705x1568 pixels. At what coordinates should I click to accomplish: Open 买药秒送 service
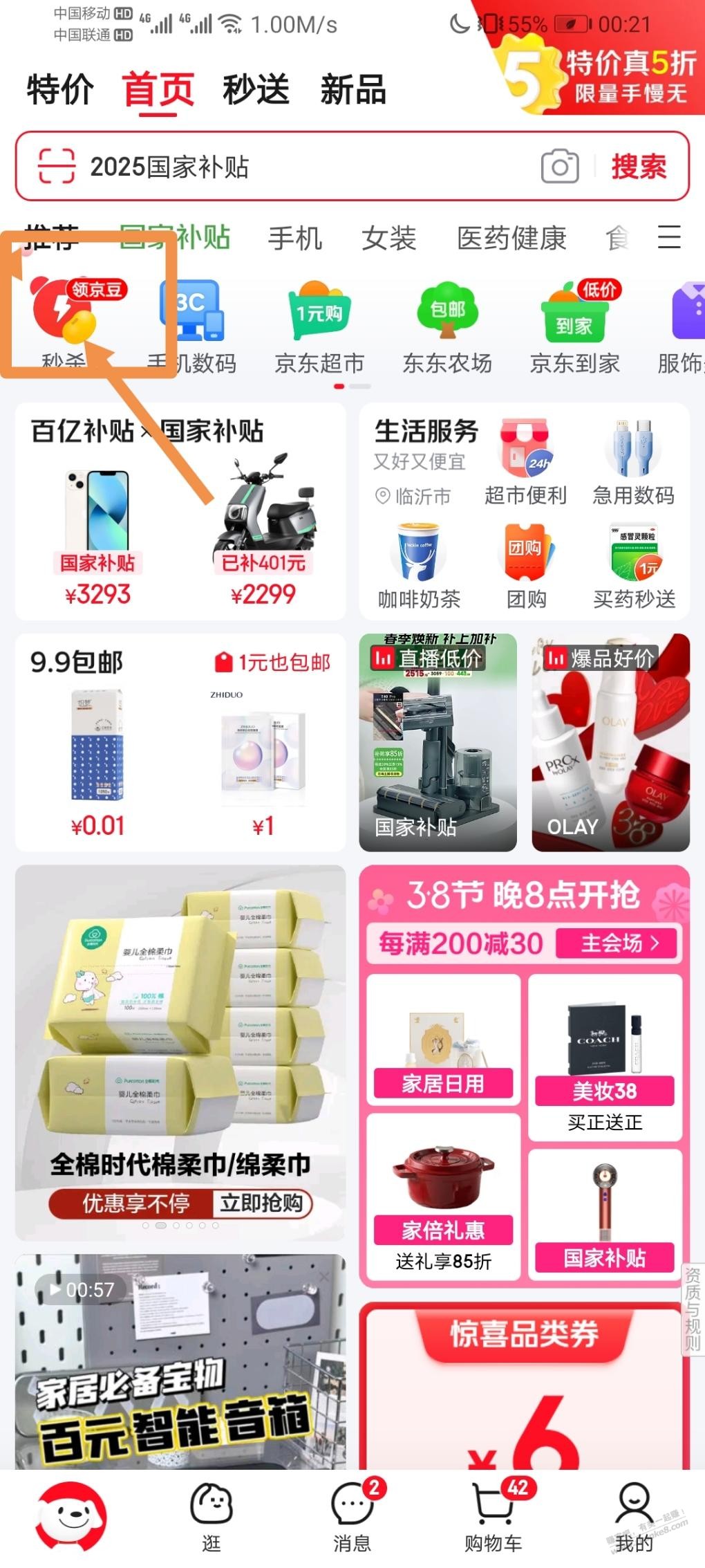[x=634, y=566]
